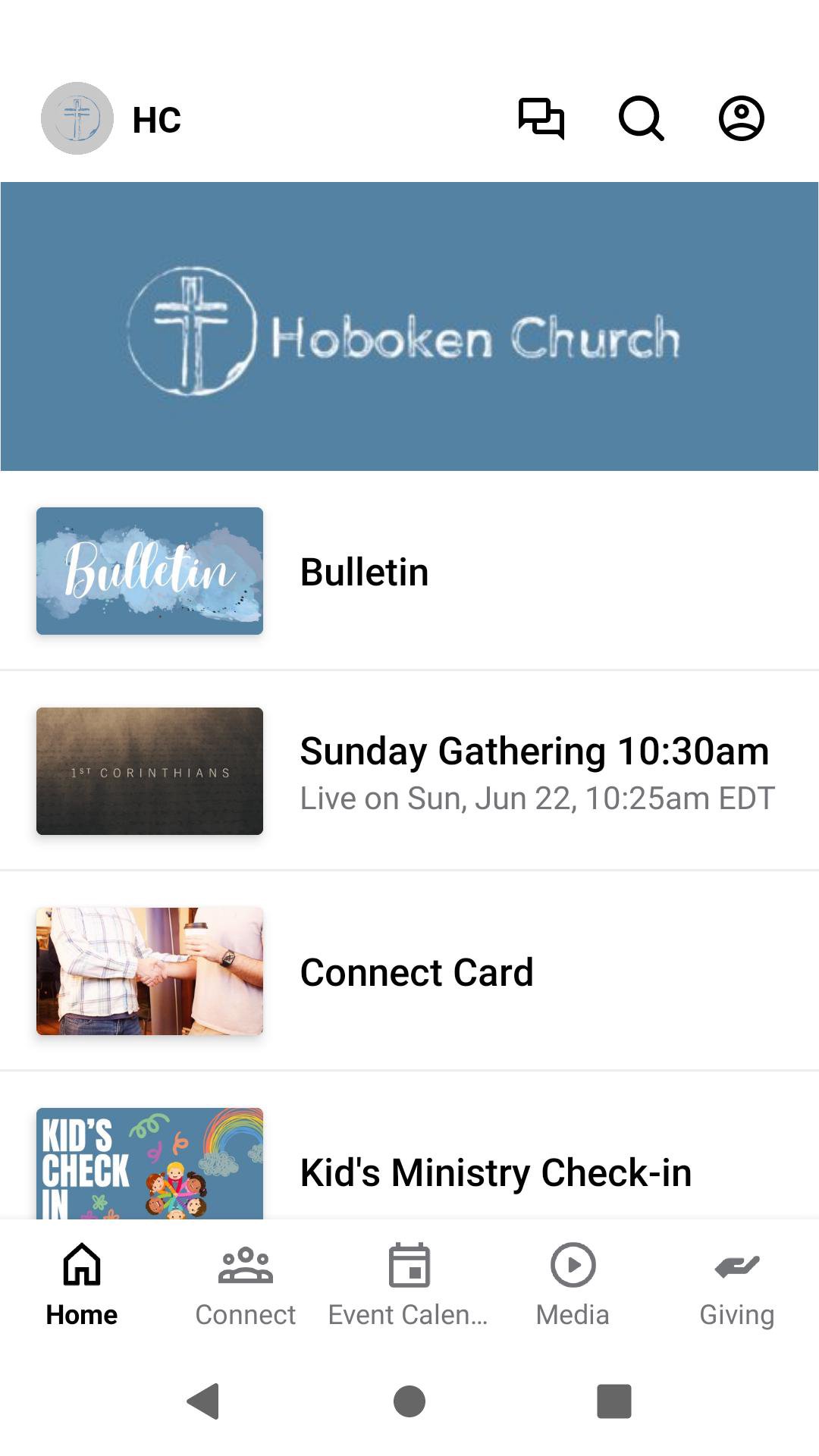The image size is (819, 1456).
Task: Switch to the Connect tab
Action: [x=245, y=1285]
